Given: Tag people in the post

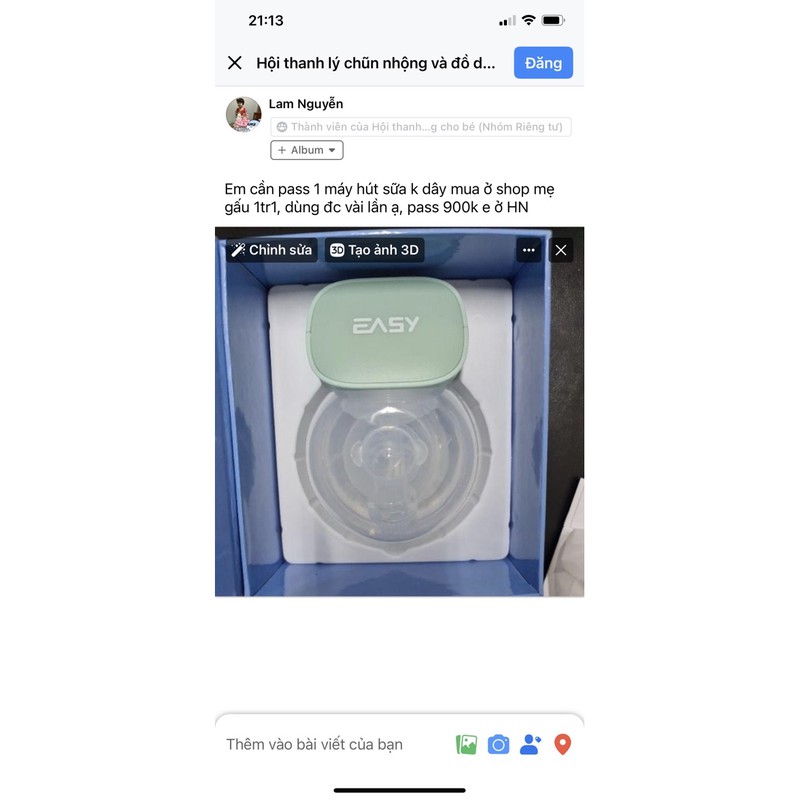Looking at the screenshot, I should click(x=530, y=744).
